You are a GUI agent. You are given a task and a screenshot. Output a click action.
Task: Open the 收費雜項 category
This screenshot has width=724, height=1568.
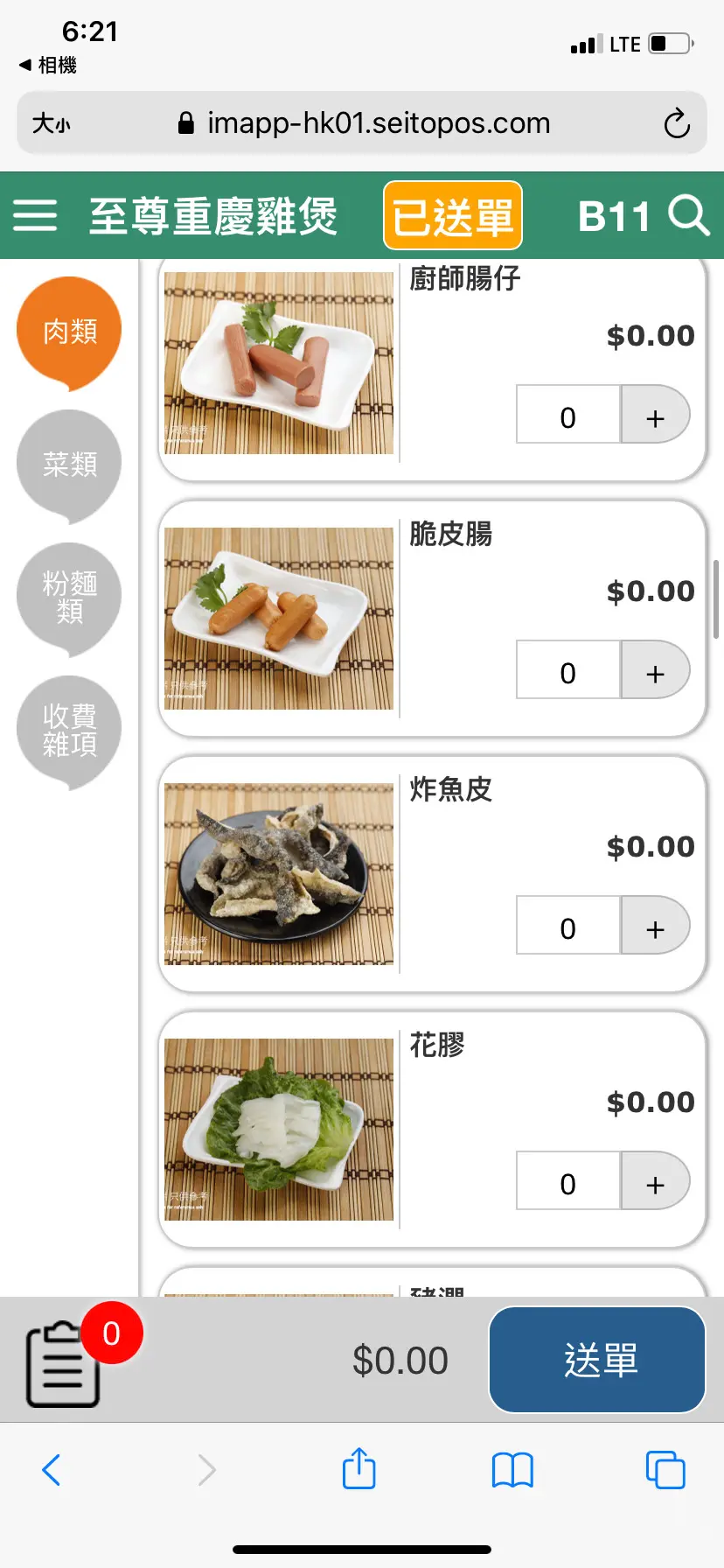[x=69, y=730]
